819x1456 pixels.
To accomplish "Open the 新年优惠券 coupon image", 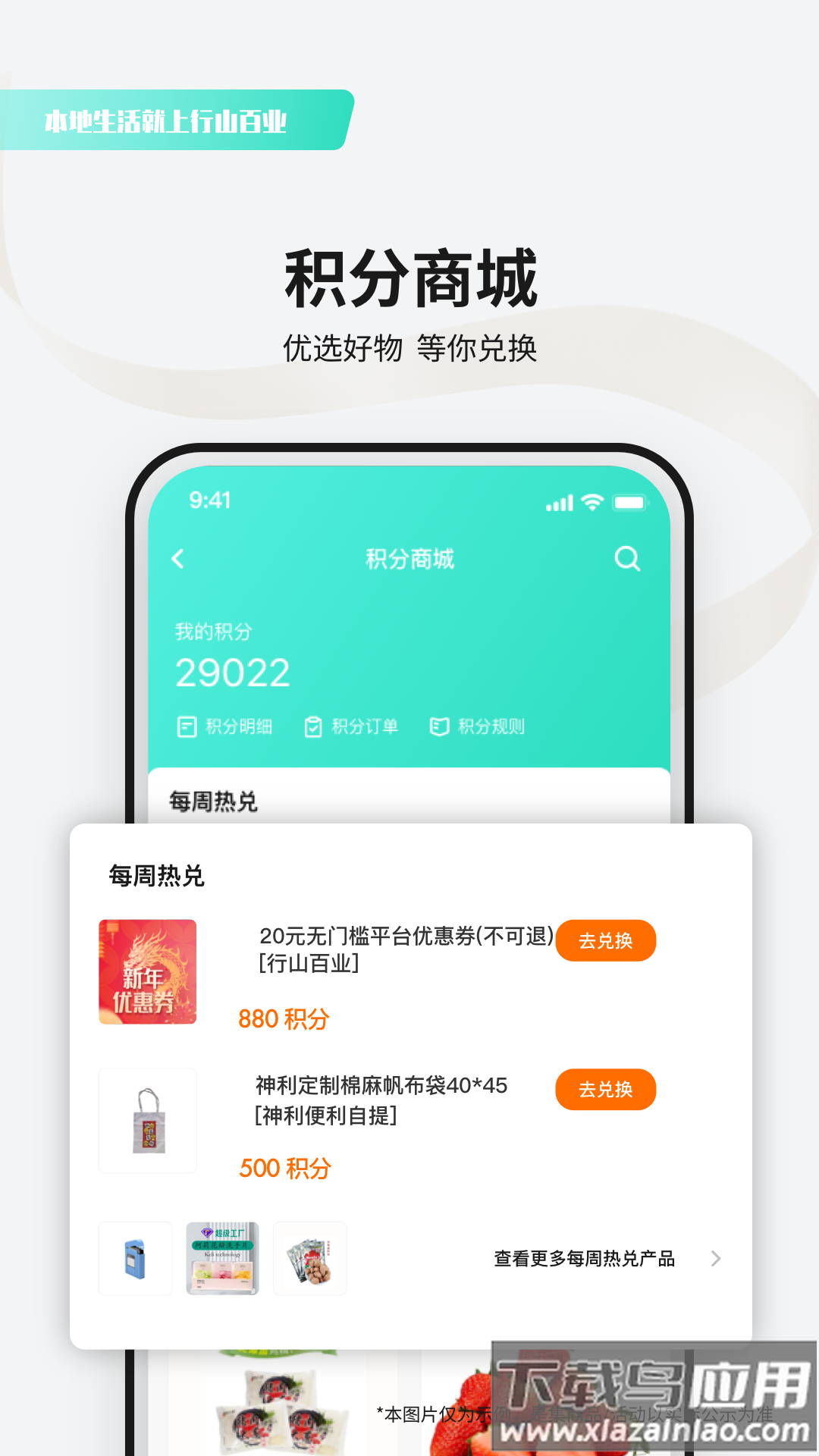I will pyautogui.click(x=147, y=973).
